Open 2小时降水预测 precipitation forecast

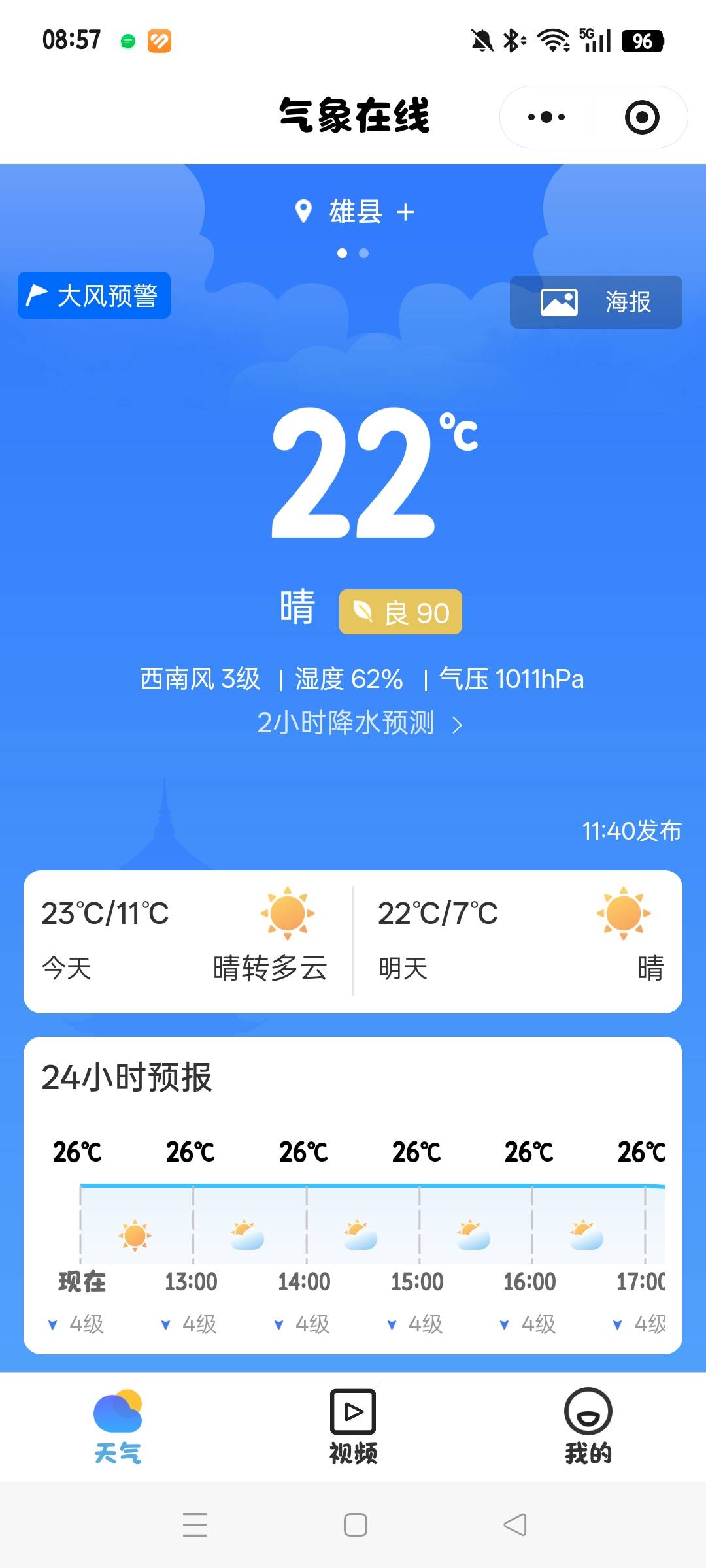[x=358, y=723]
